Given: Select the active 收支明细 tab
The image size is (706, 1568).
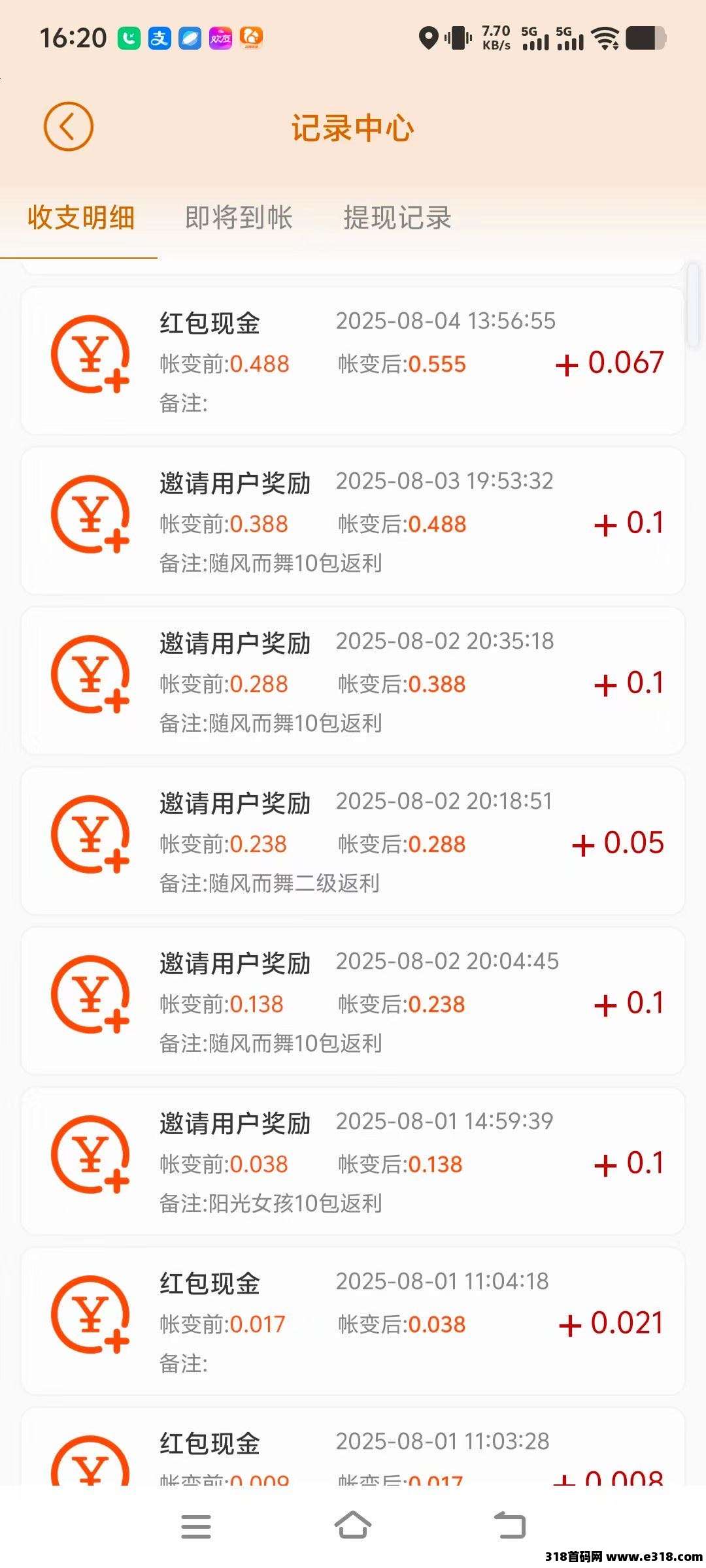Looking at the screenshot, I should pyautogui.click(x=80, y=220).
